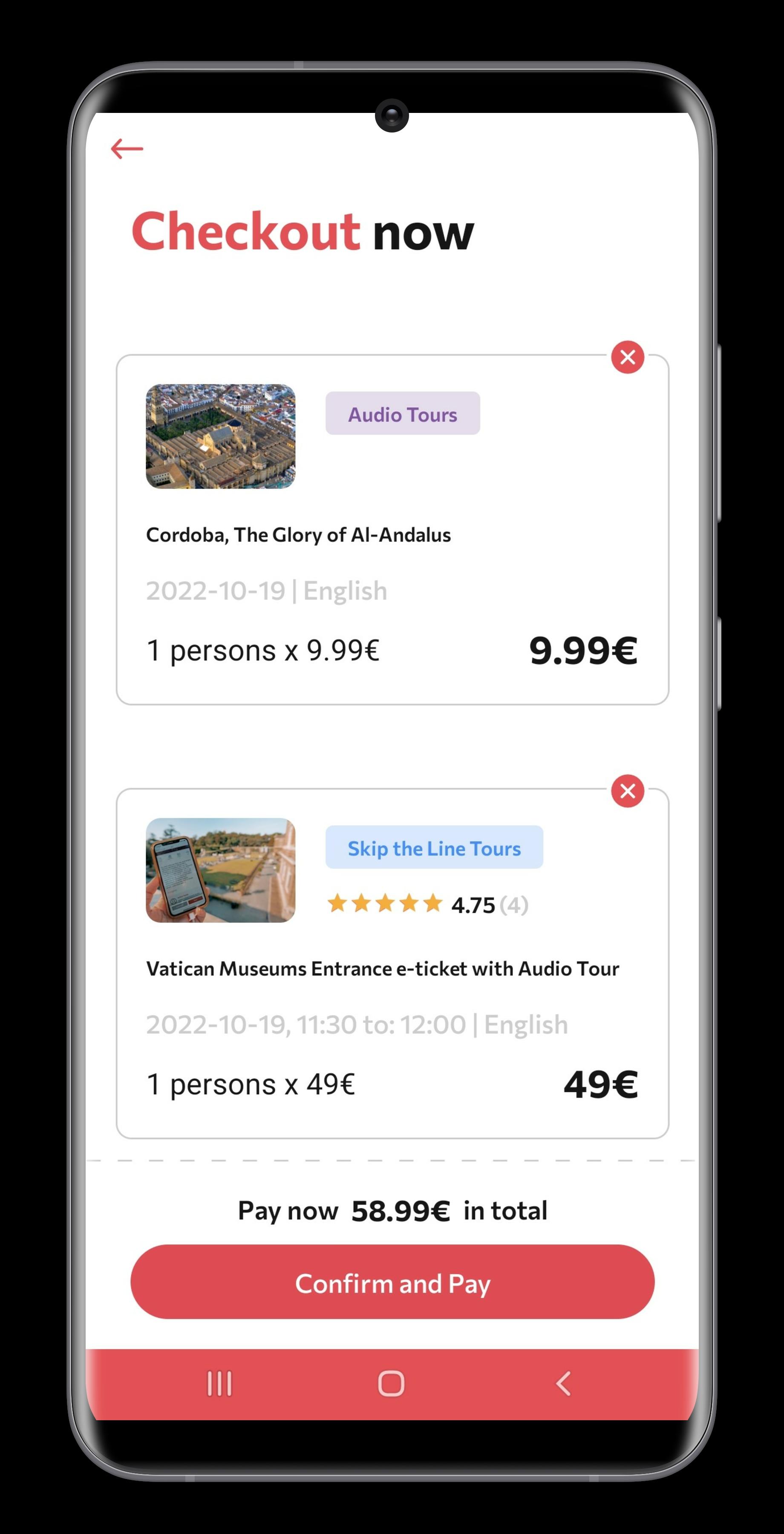Go back using the red arrow
Screen dimensions: 784x1534
coord(127,149)
